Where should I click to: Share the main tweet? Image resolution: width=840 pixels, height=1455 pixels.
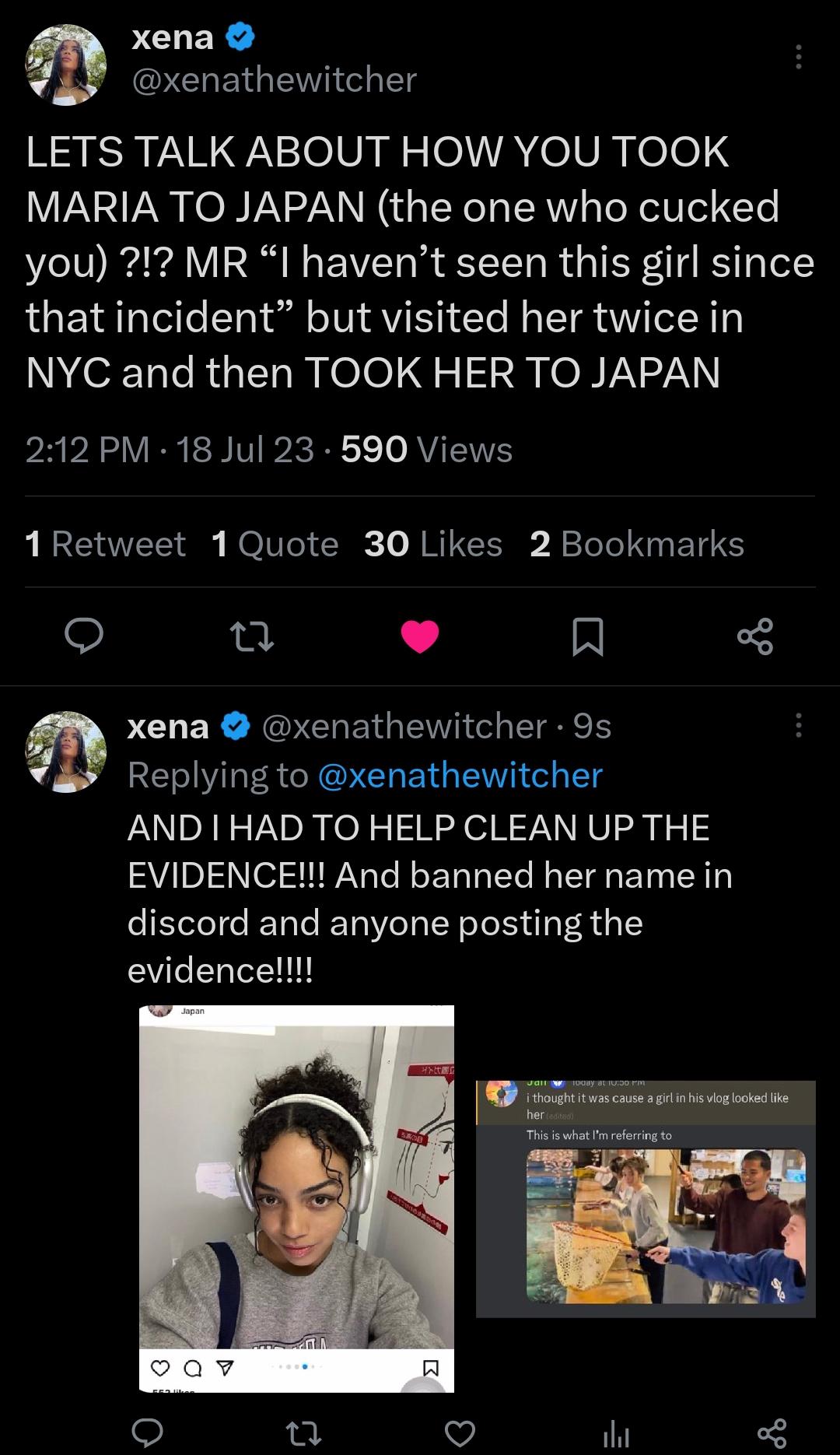pos(754,636)
